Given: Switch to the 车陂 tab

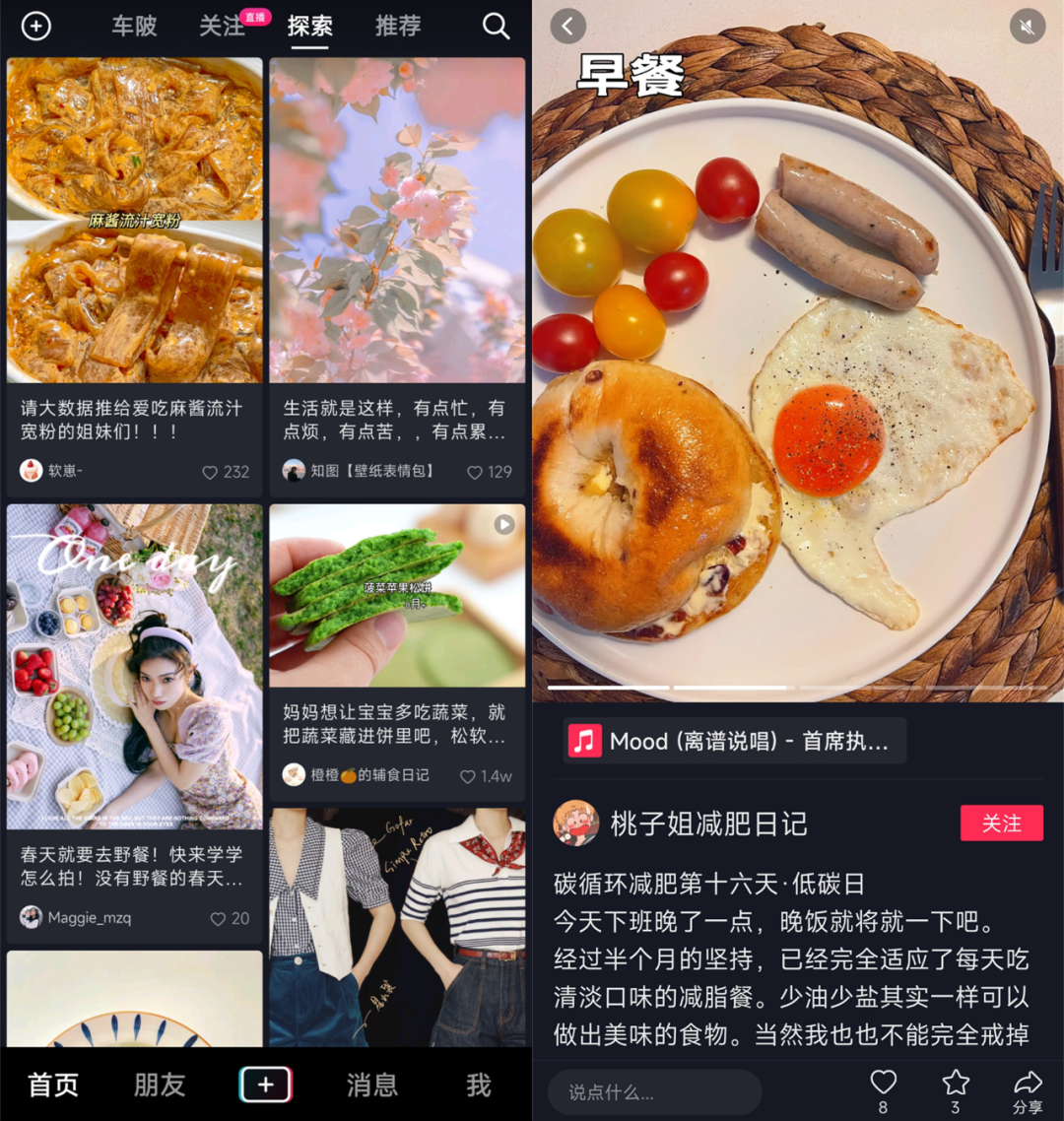Looking at the screenshot, I should (x=134, y=27).
